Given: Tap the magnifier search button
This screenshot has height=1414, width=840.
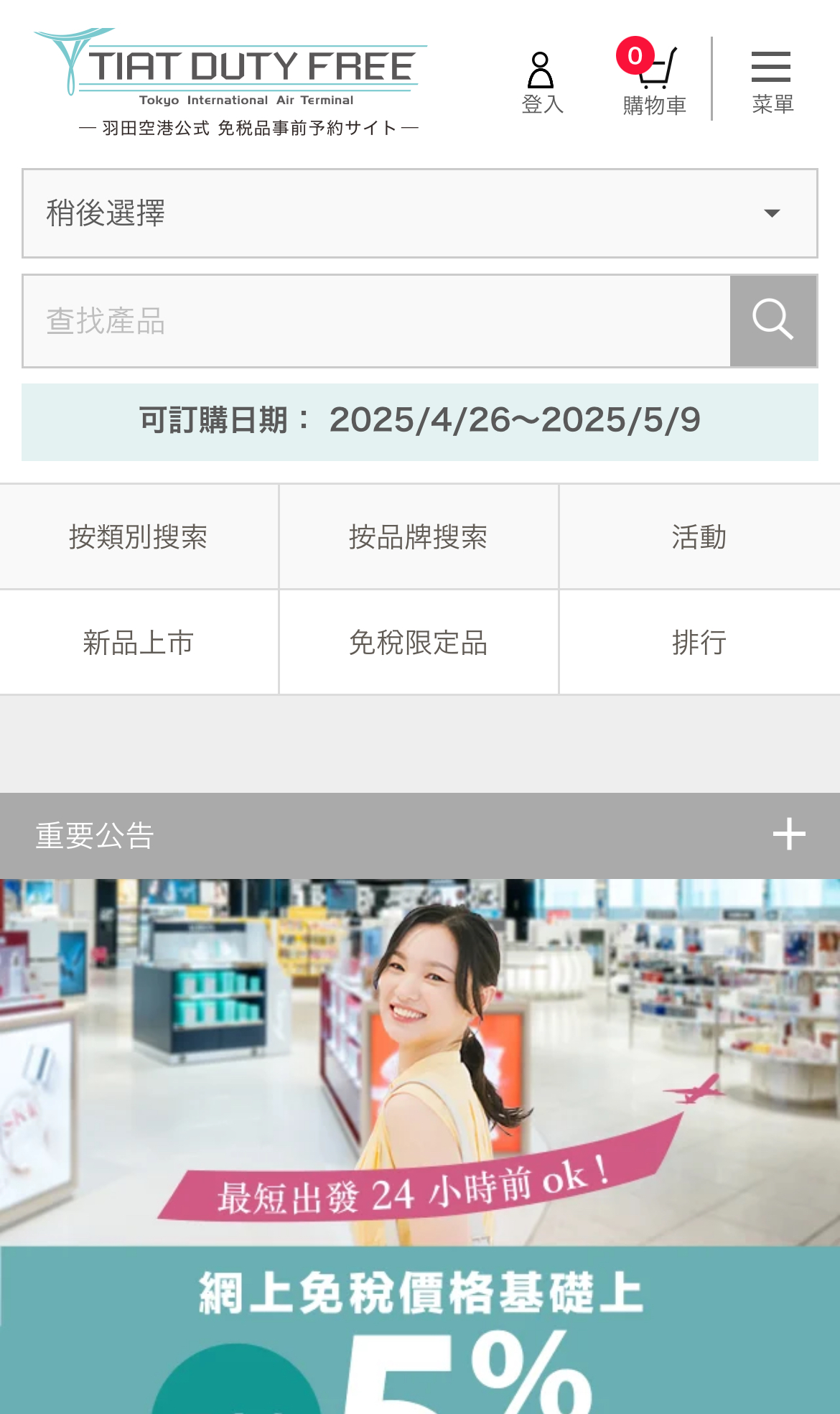Looking at the screenshot, I should click(773, 321).
